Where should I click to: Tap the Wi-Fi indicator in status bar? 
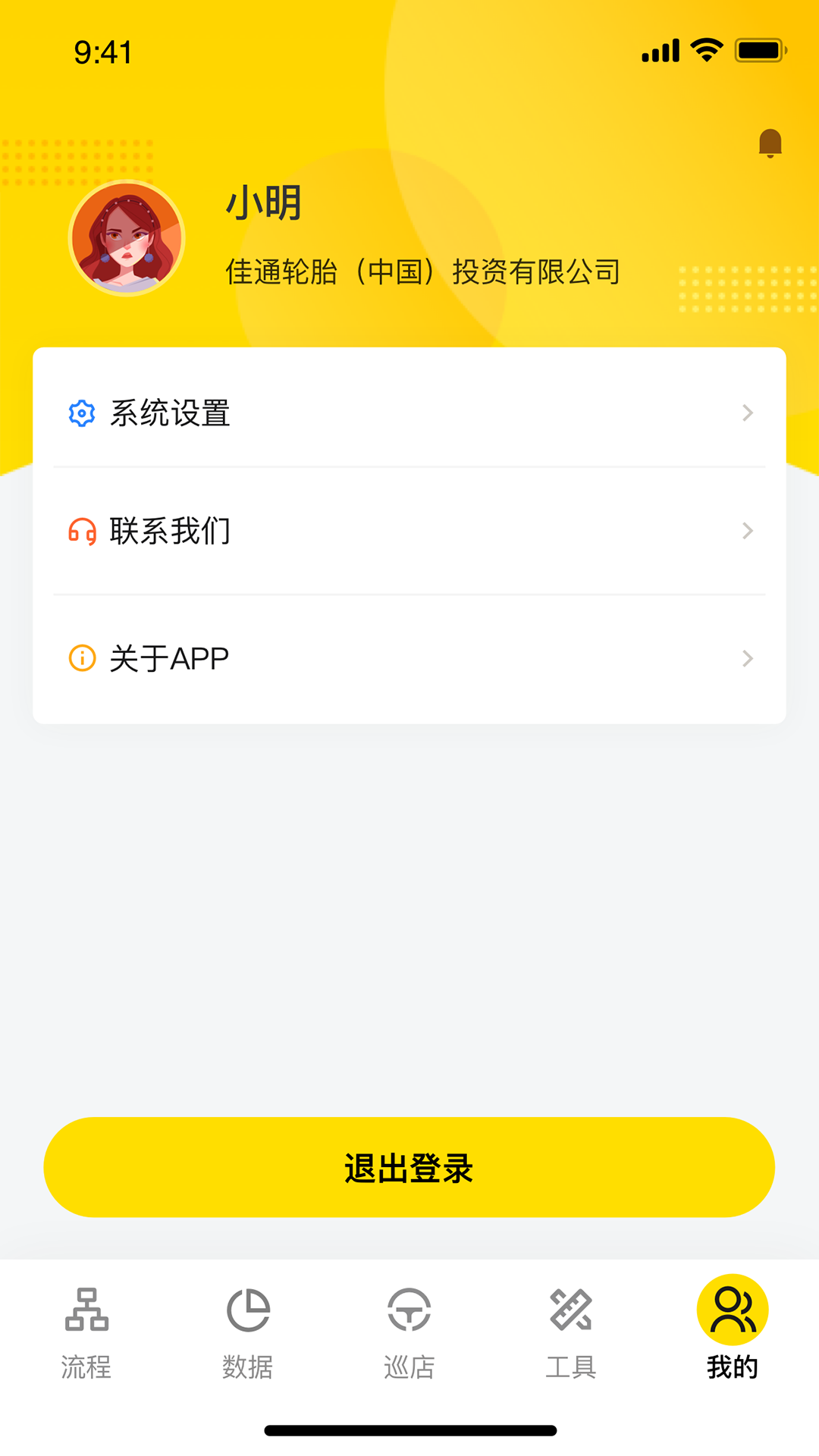point(705,49)
